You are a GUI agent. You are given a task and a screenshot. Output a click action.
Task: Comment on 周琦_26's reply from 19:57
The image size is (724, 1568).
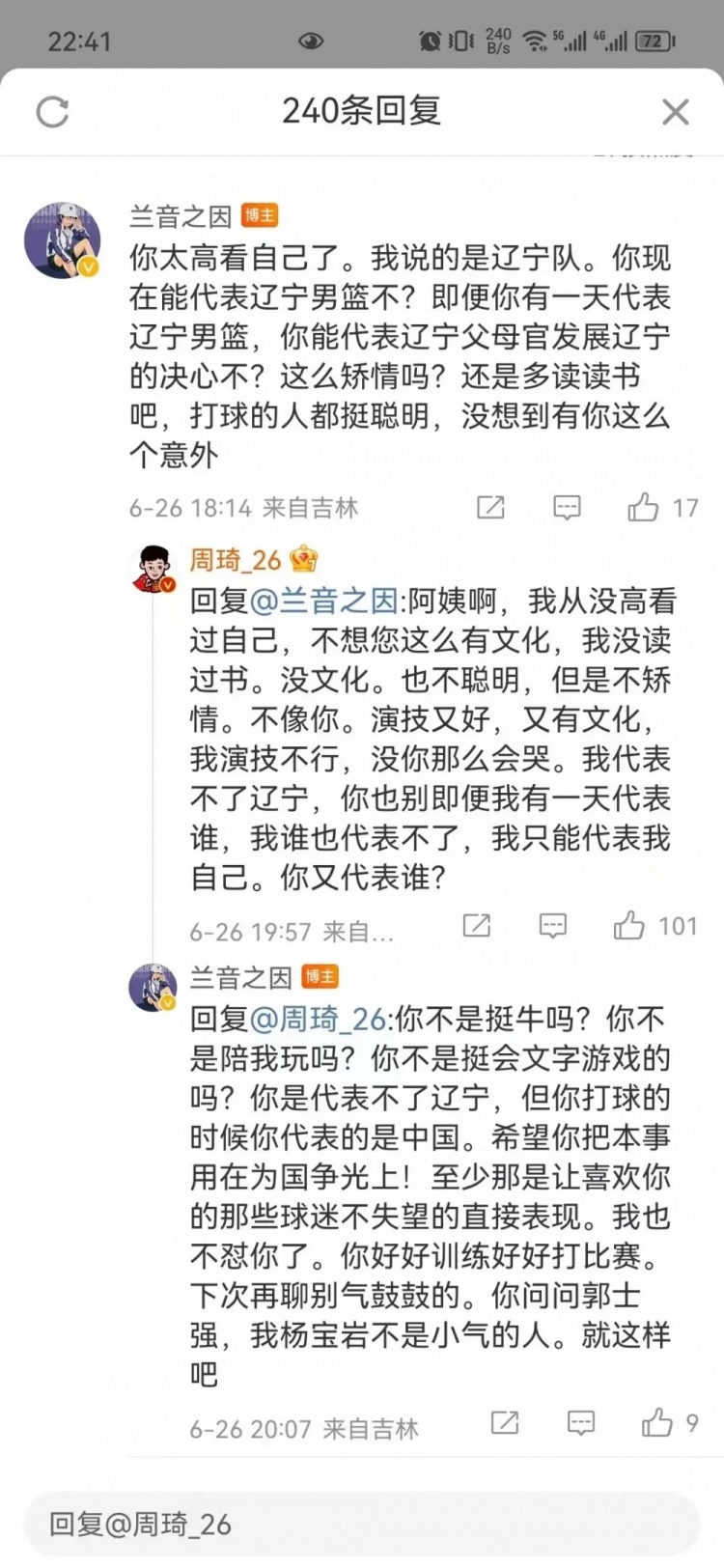click(552, 926)
